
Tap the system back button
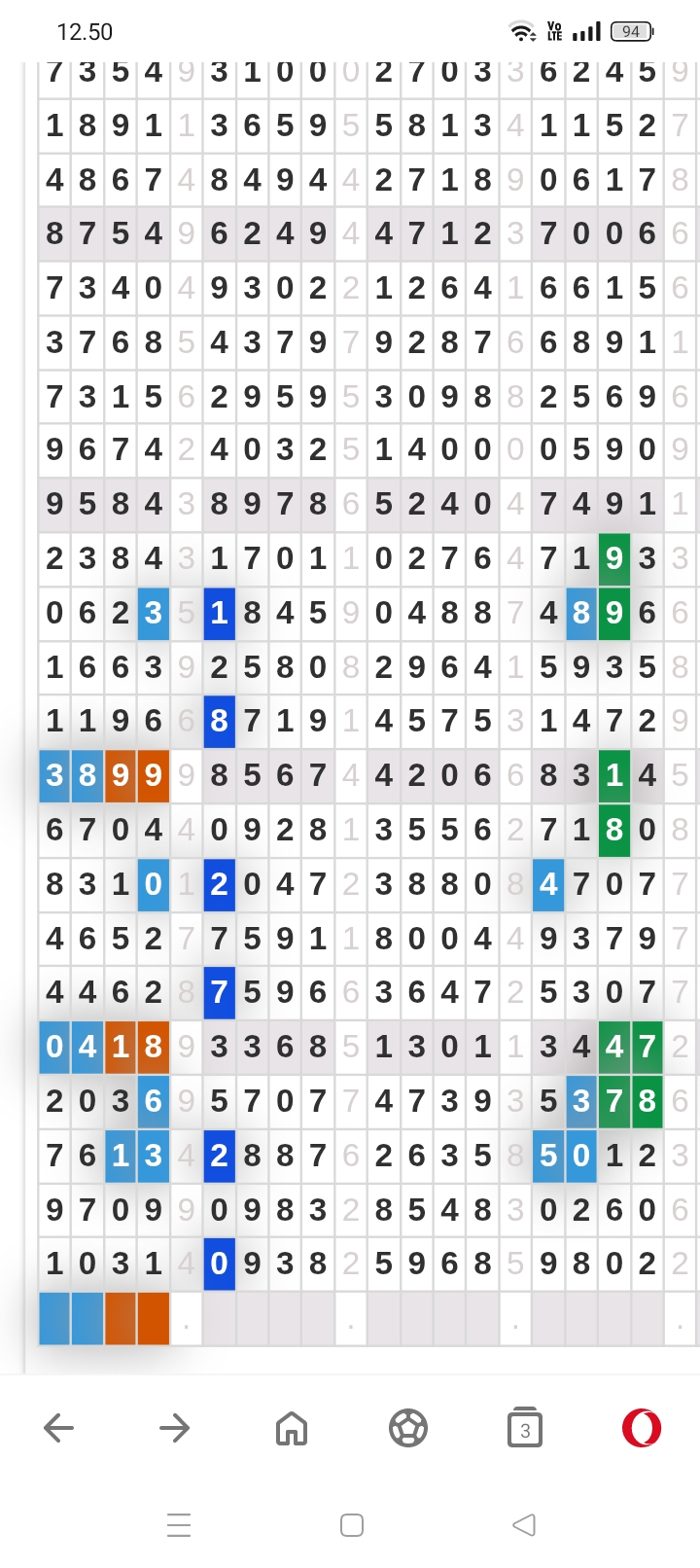pos(524,1524)
